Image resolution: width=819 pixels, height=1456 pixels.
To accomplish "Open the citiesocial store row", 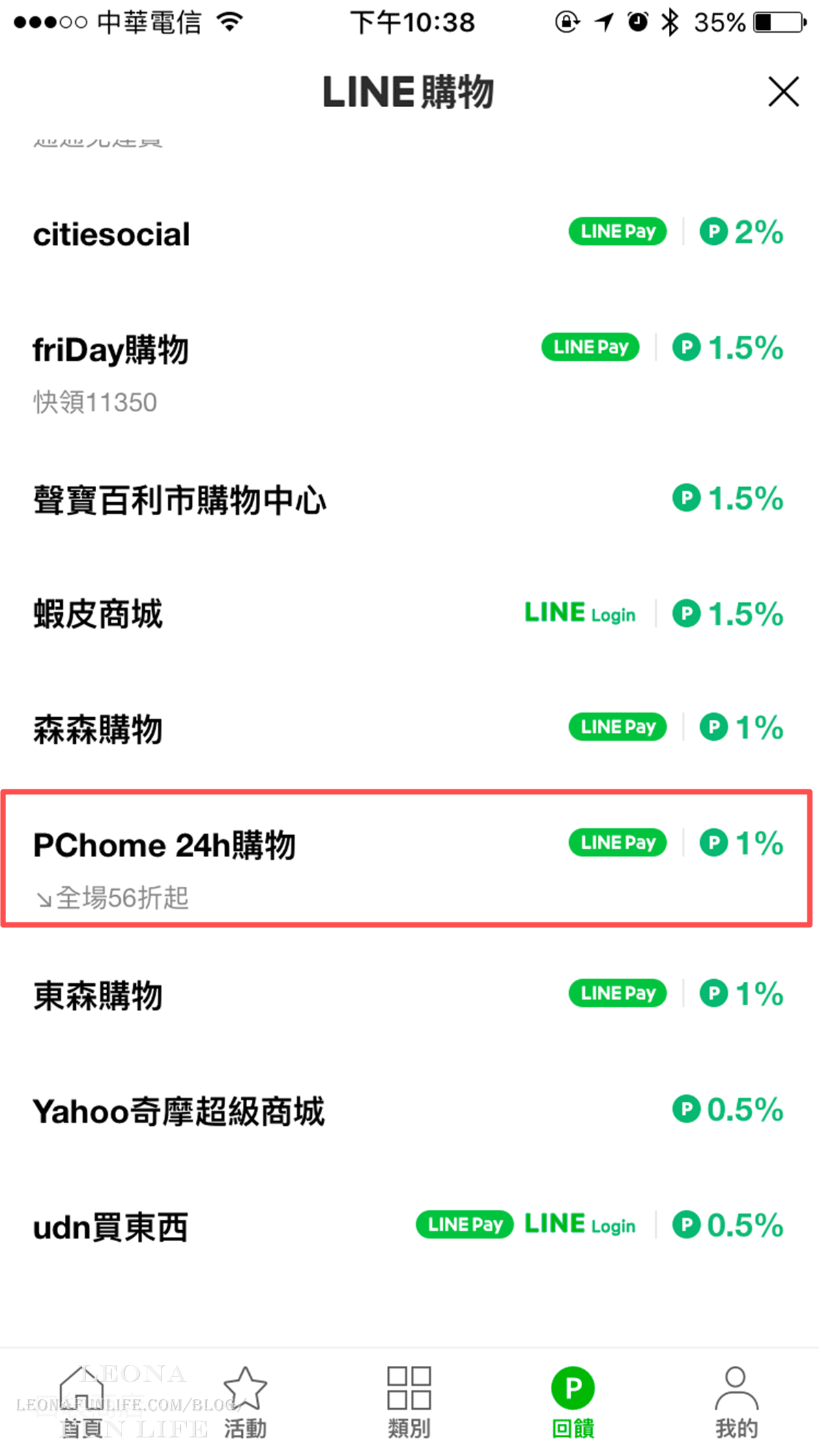I will 112,234.
